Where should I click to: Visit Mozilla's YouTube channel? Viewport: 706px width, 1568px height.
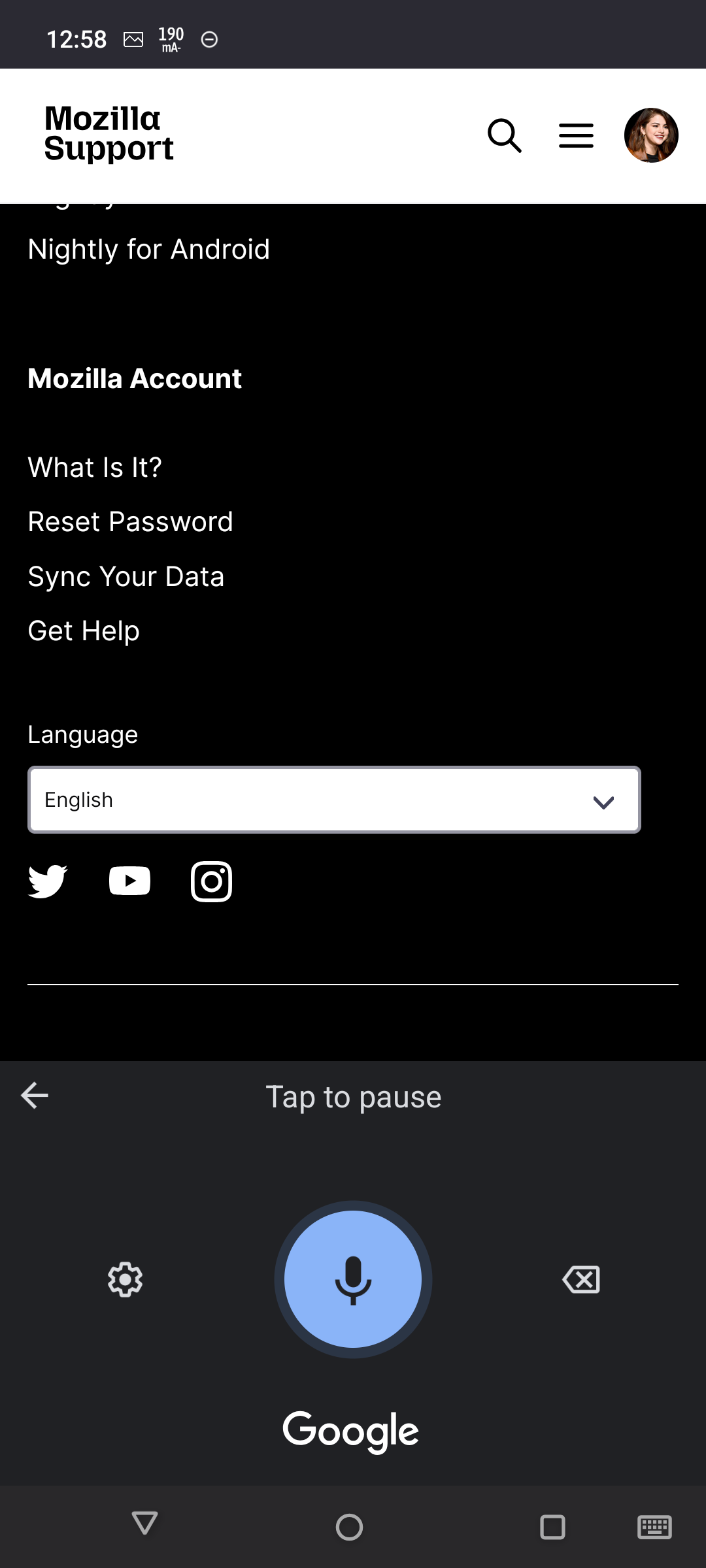tap(129, 881)
